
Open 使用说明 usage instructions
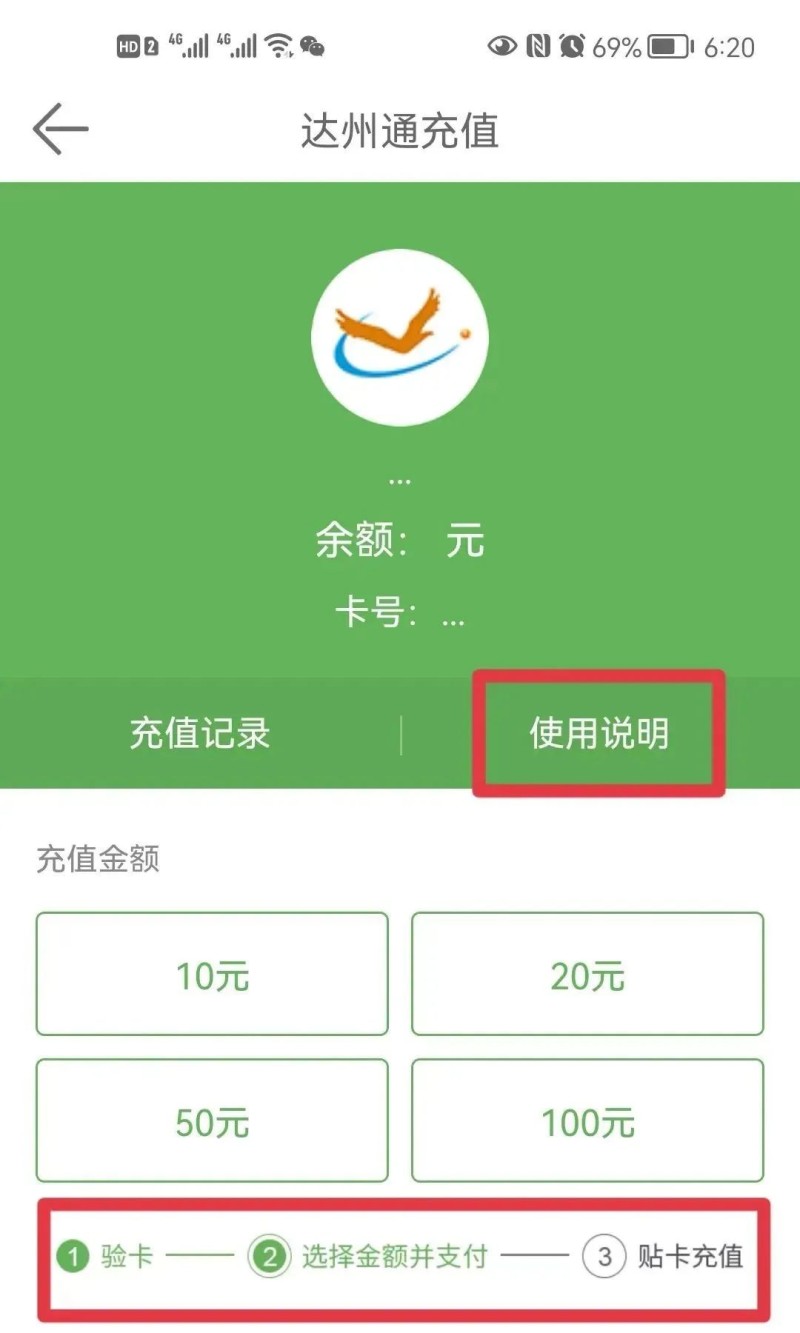599,734
